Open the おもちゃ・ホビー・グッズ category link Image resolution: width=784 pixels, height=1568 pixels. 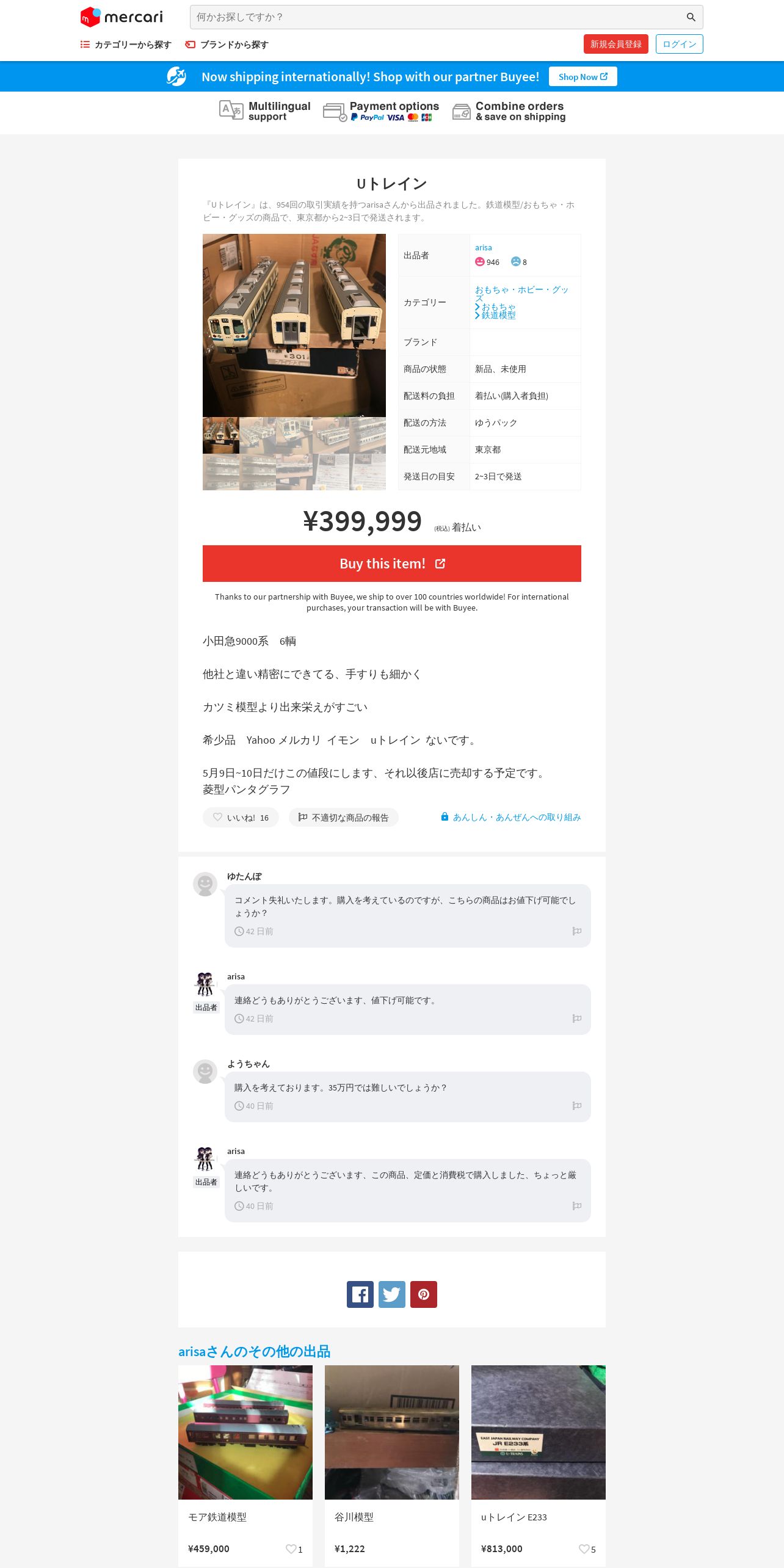(521, 293)
